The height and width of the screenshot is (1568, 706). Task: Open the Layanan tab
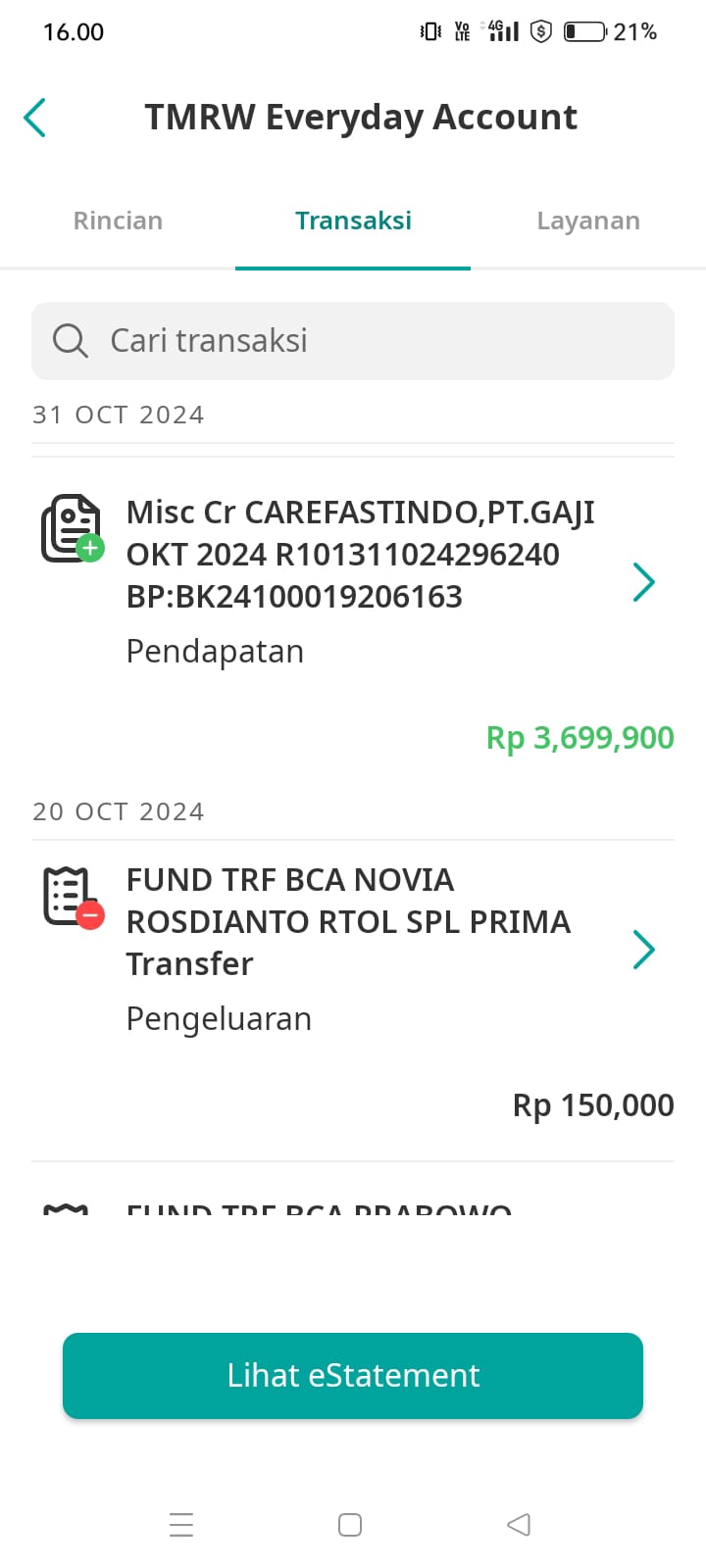588,220
